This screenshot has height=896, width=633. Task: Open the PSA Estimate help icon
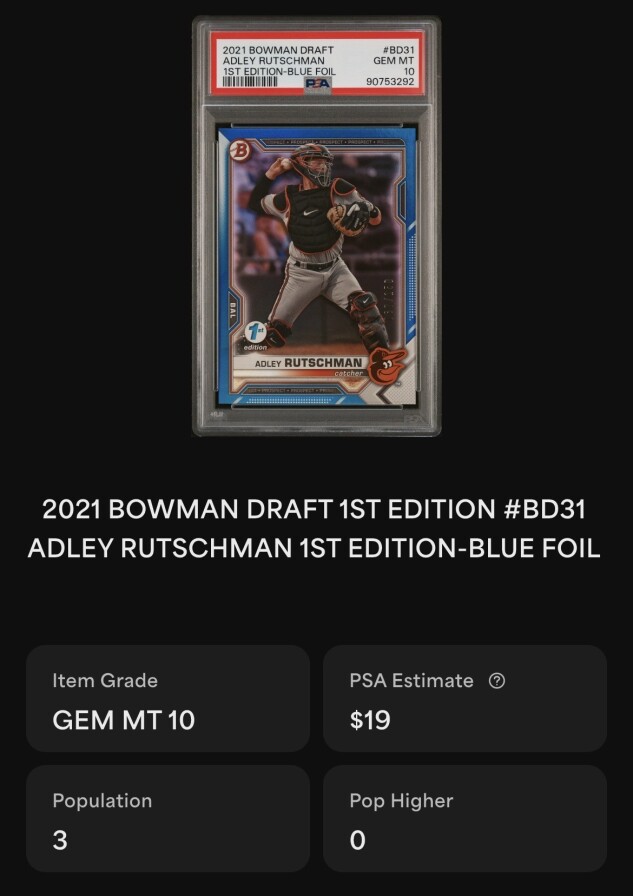497,681
